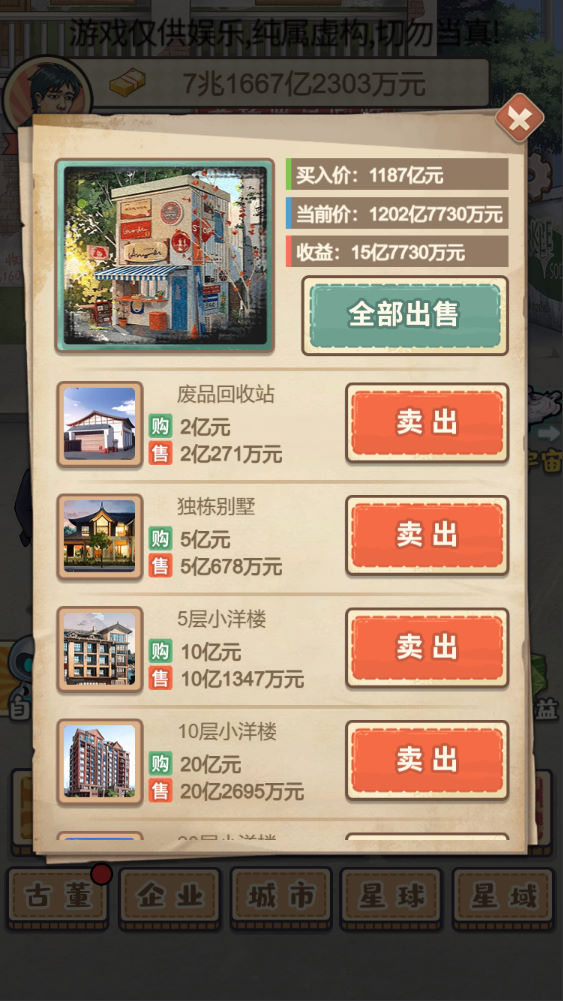This screenshot has width=563, height=1001.
Task: Sell the 废品回收站 property
Action: [427, 423]
